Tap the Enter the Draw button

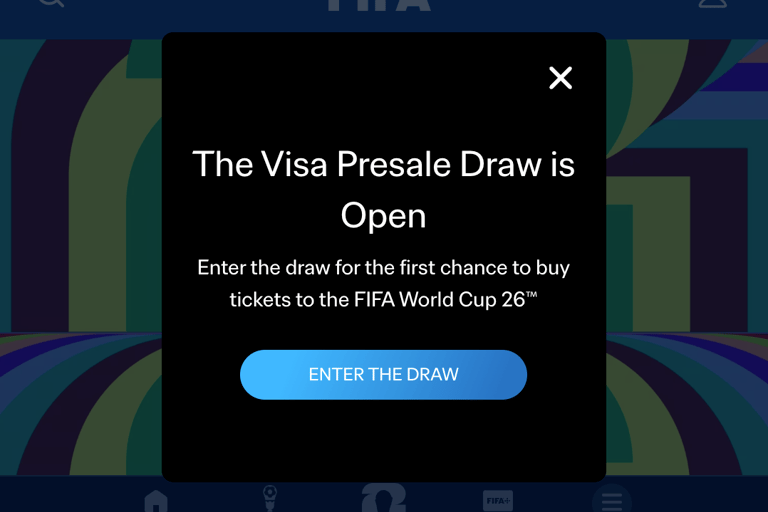[x=383, y=375]
